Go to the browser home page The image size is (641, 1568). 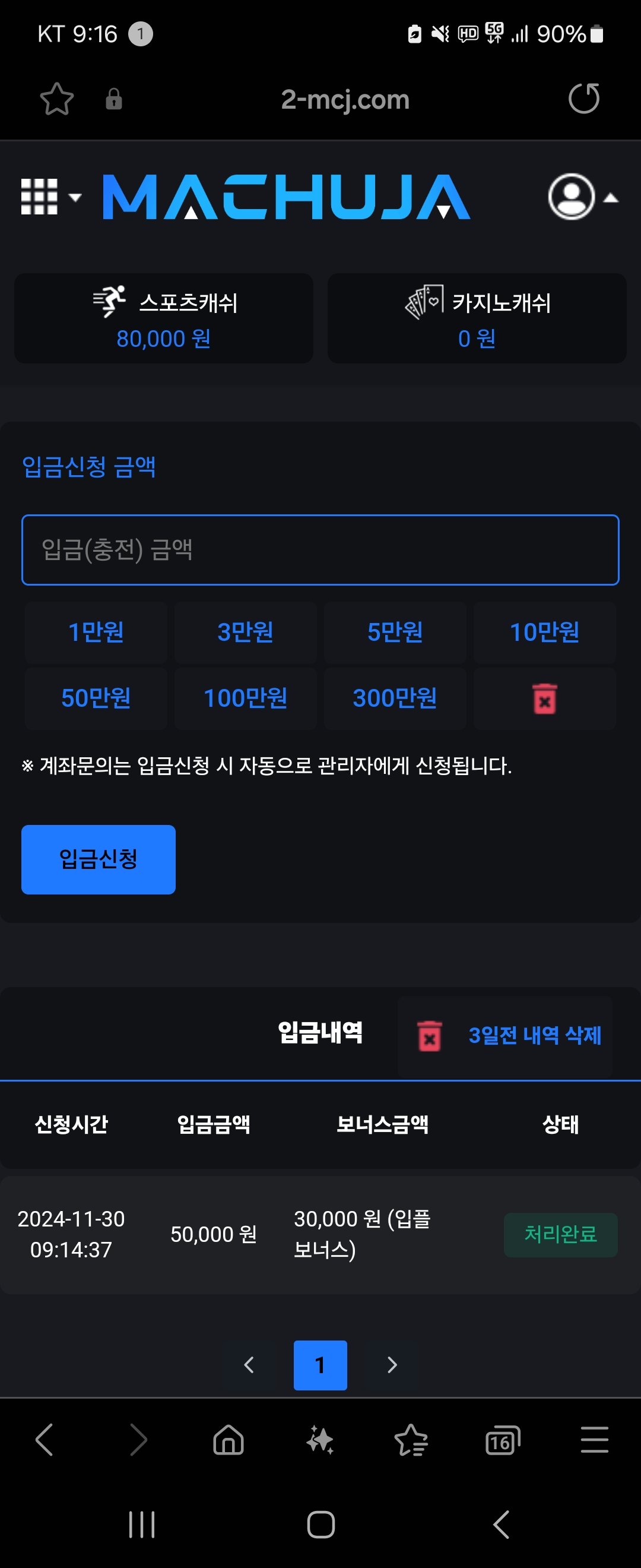coord(229,1440)
